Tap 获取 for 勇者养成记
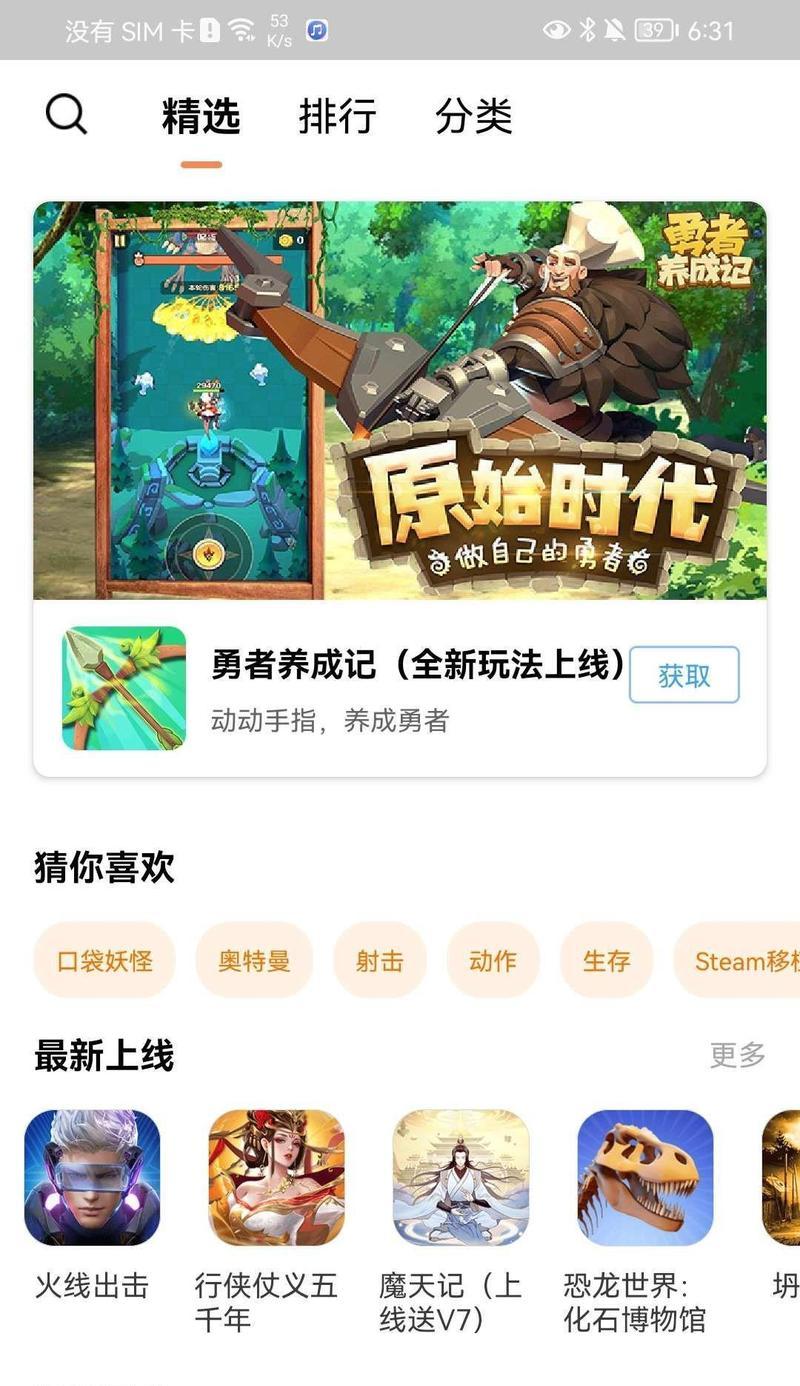 tap(684, 676)
